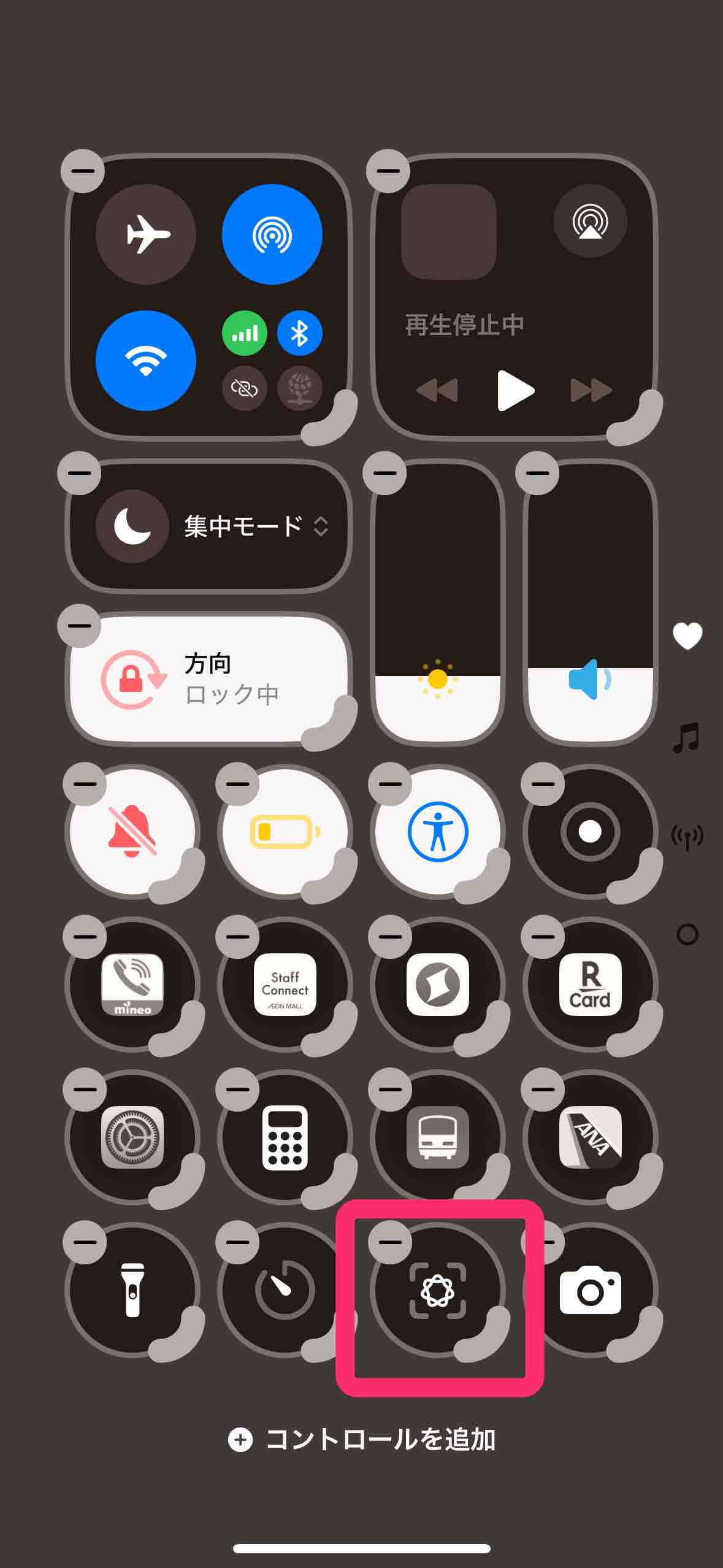Tap the calculator control
Screen dimensions: 723x1568
click(x=285, y=1137)
